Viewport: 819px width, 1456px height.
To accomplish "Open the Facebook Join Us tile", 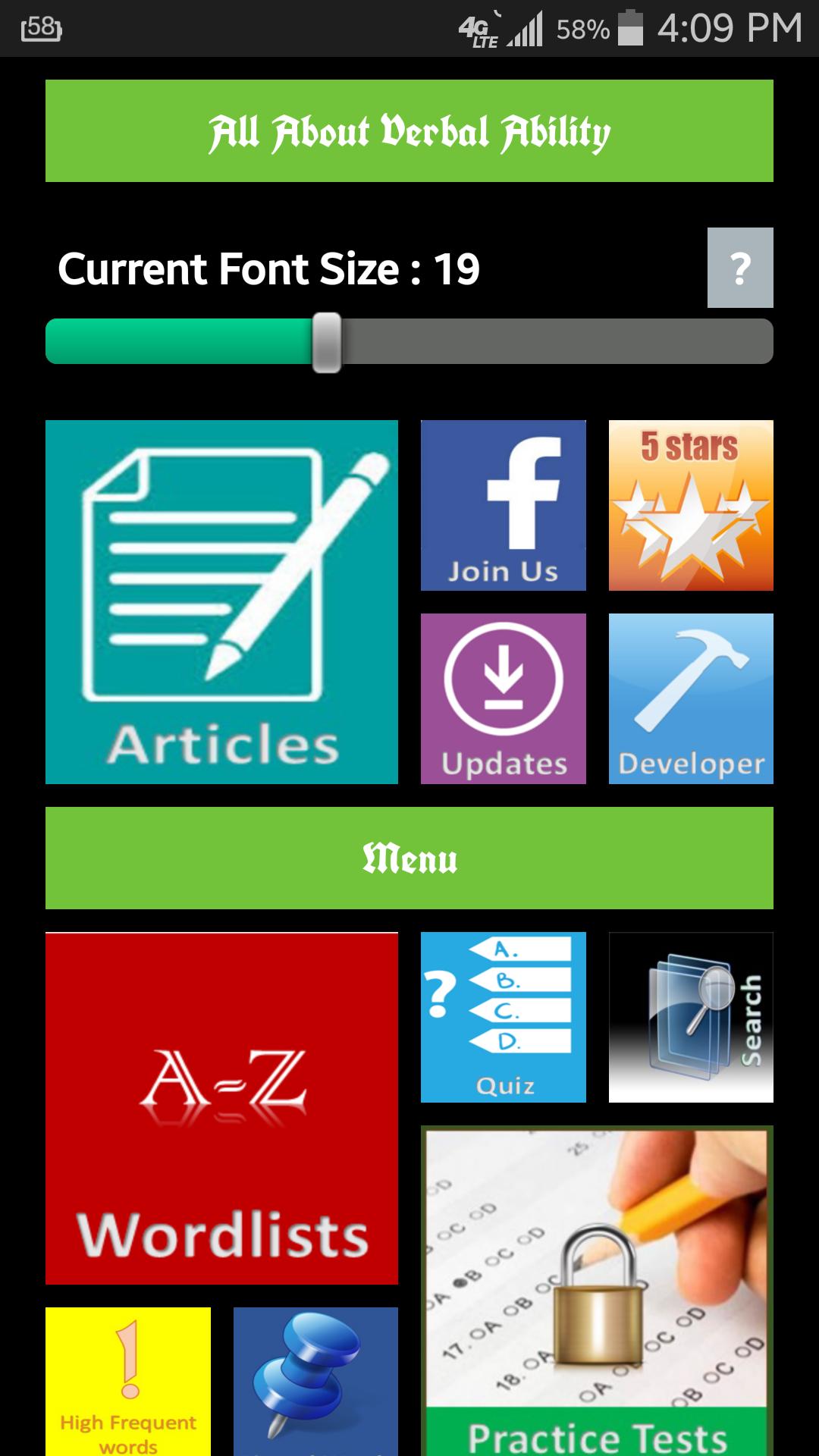I will coord(503,505).
